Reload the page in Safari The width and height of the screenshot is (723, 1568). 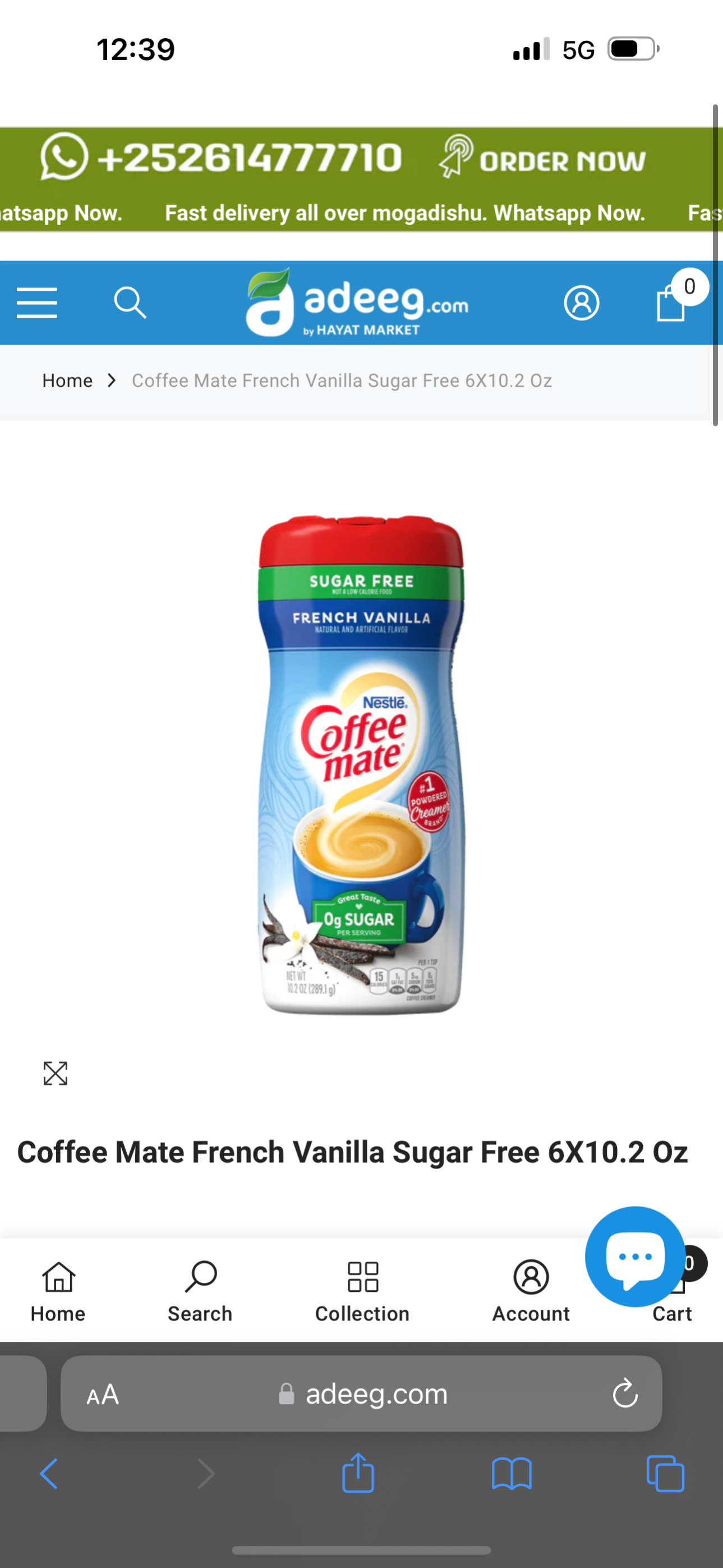point(624,1393)
